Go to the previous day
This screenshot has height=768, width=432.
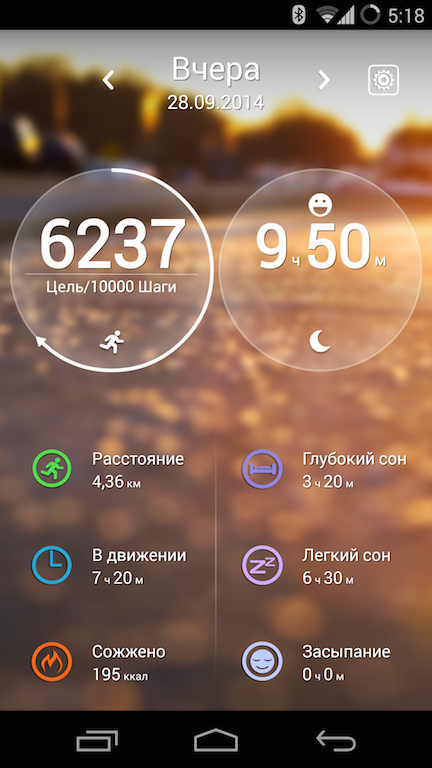point(108,80)
